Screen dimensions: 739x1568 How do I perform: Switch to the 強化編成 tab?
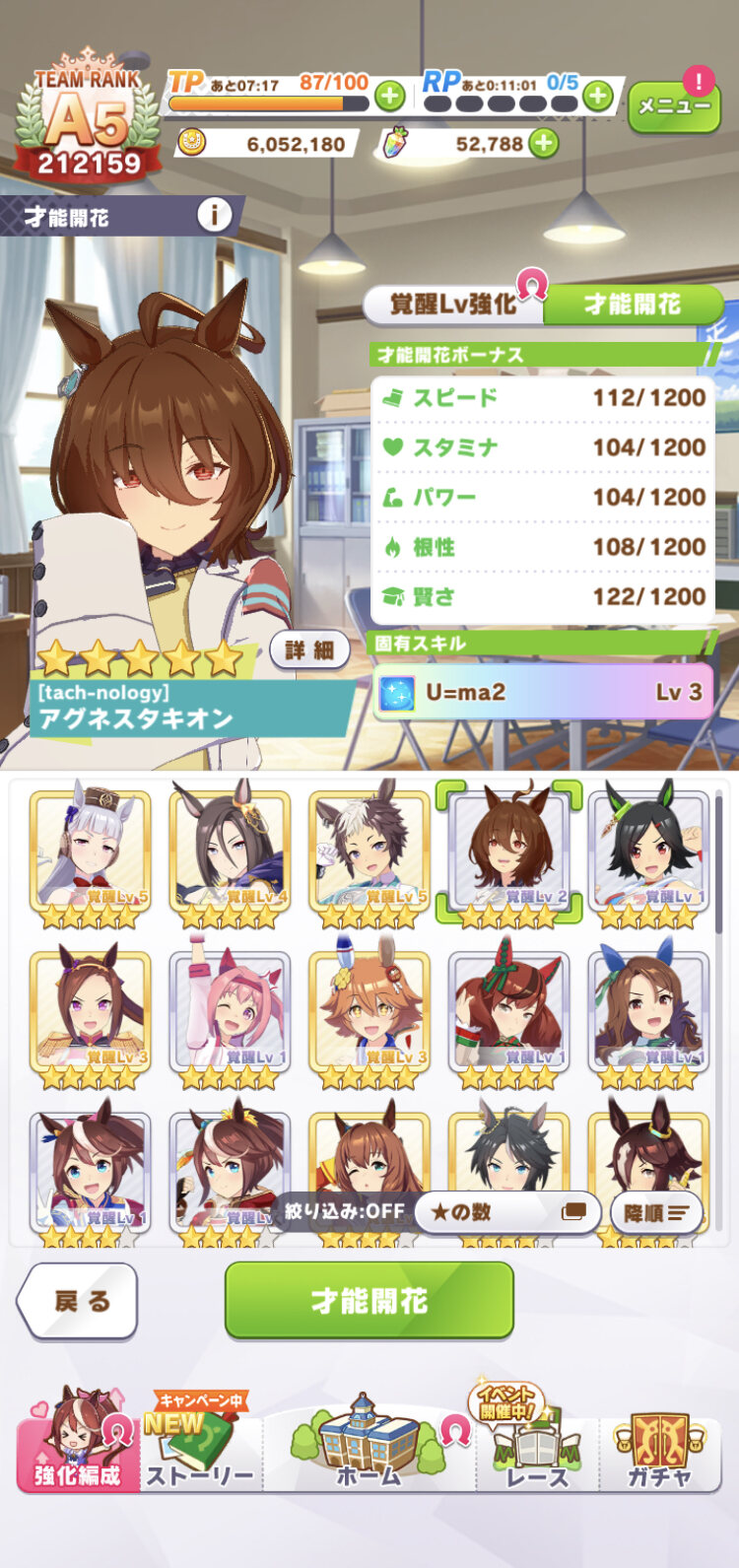[77, 1449]
